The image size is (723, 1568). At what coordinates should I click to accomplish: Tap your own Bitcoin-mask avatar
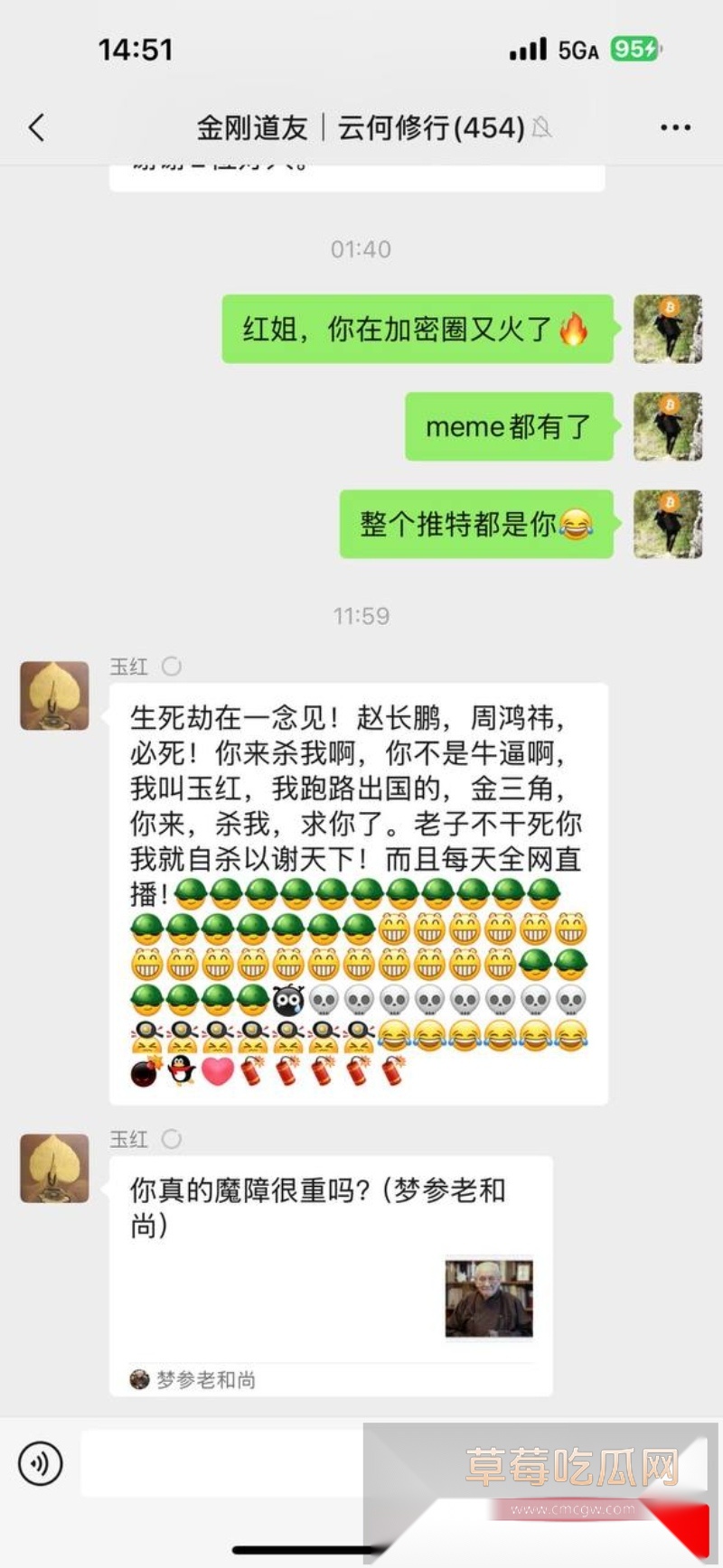coord(668,331)
